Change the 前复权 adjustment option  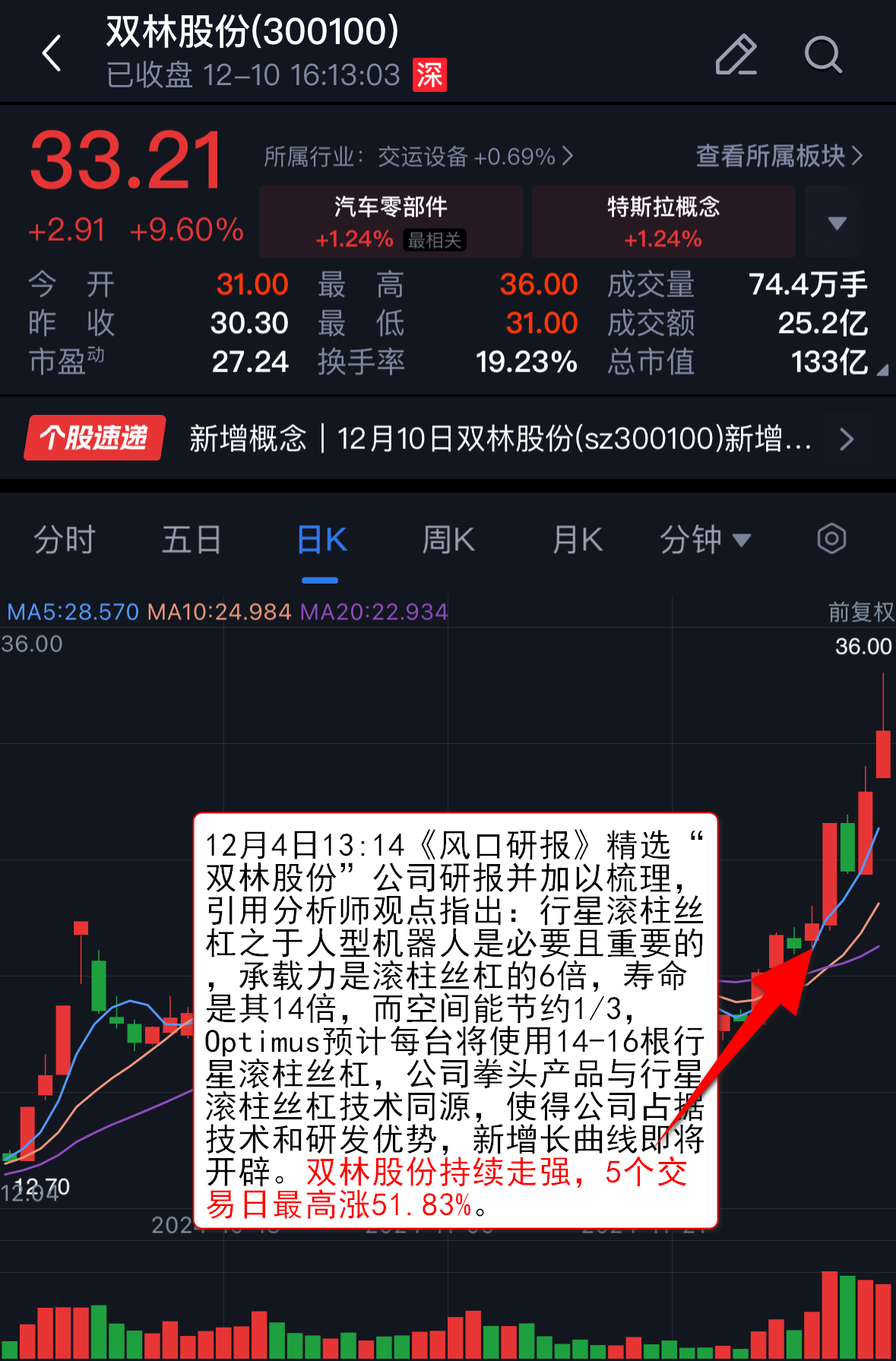860,612
